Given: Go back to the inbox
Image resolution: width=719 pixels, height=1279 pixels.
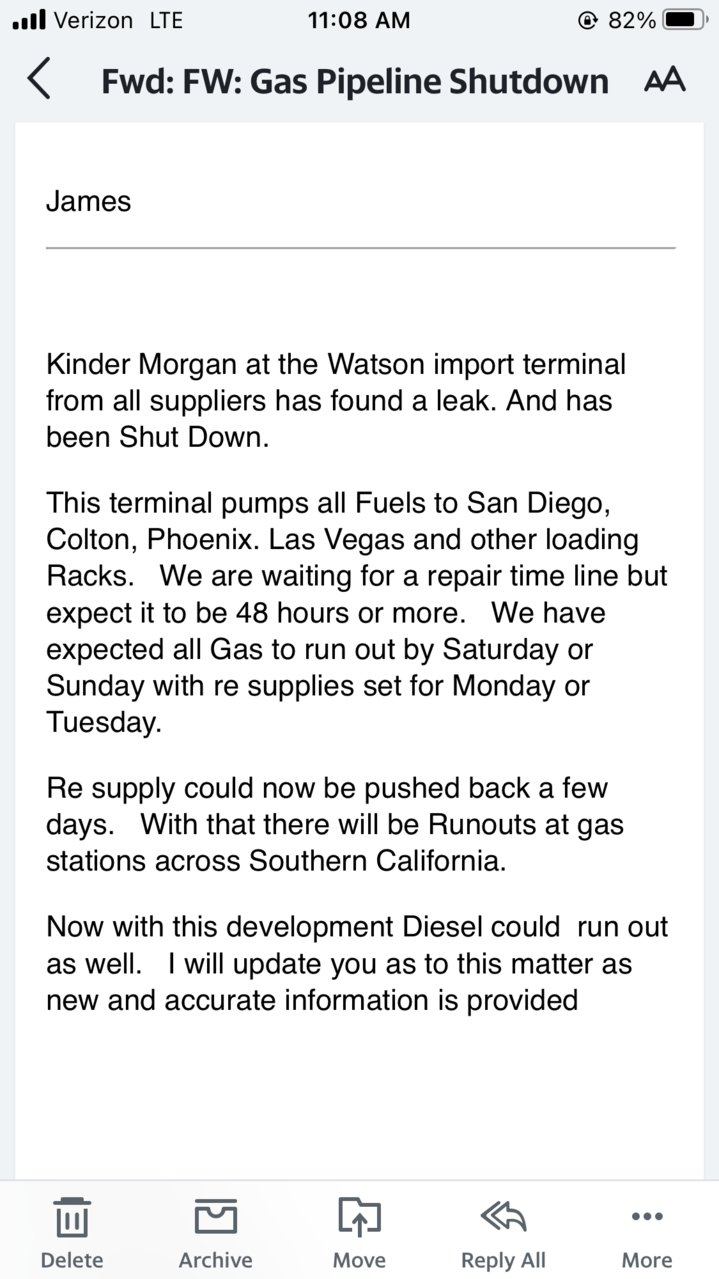Looking at the screenshot, I should pos(38,79).
